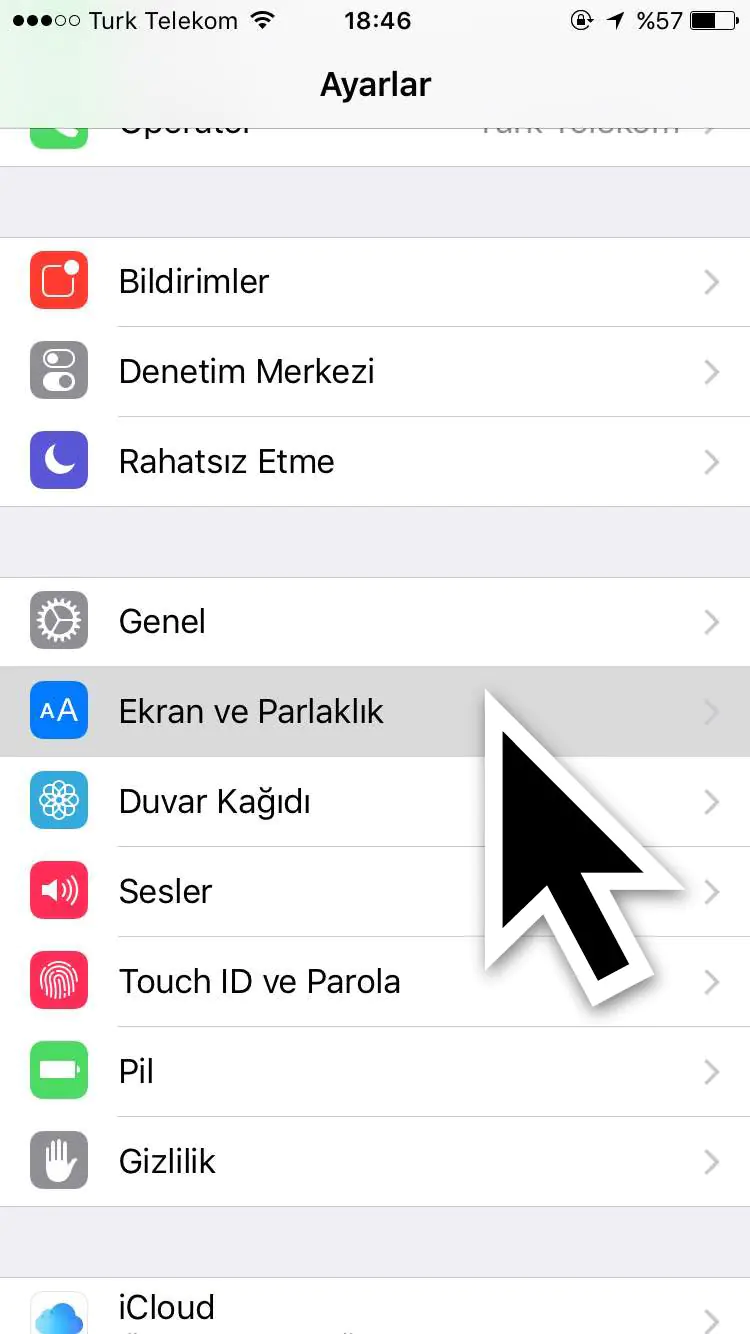Open Genel using its disclosure arrow
This screenshot has height=1334, width=750.
click(711, 621)
